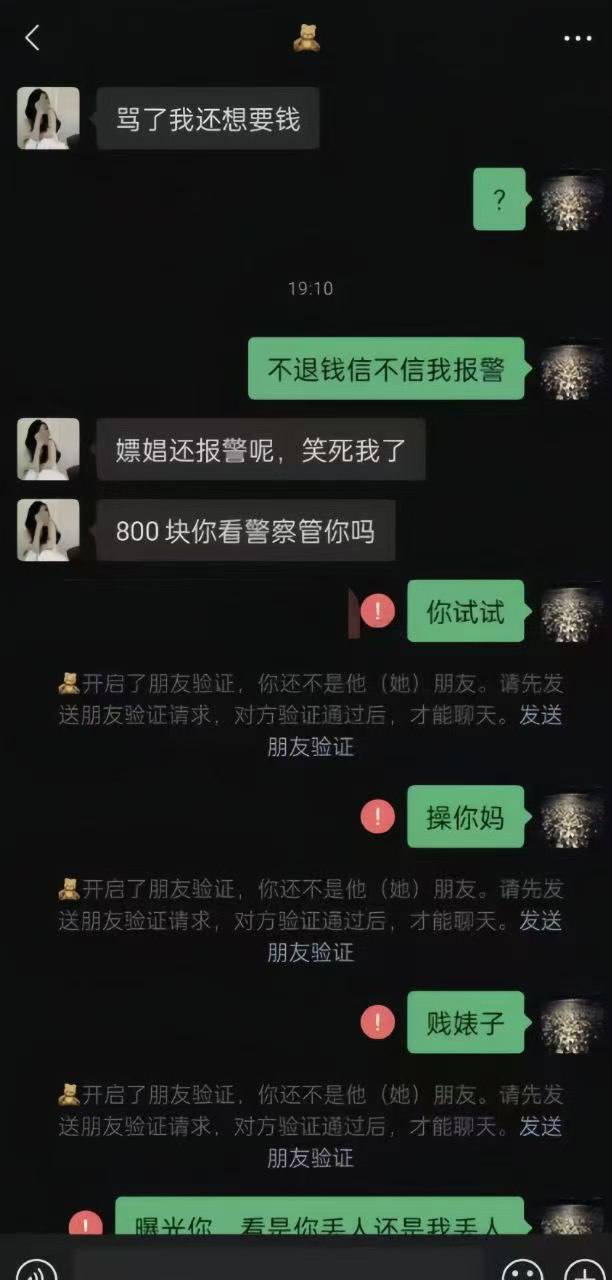Open the three-dot chat options menu

click(577, 39)
